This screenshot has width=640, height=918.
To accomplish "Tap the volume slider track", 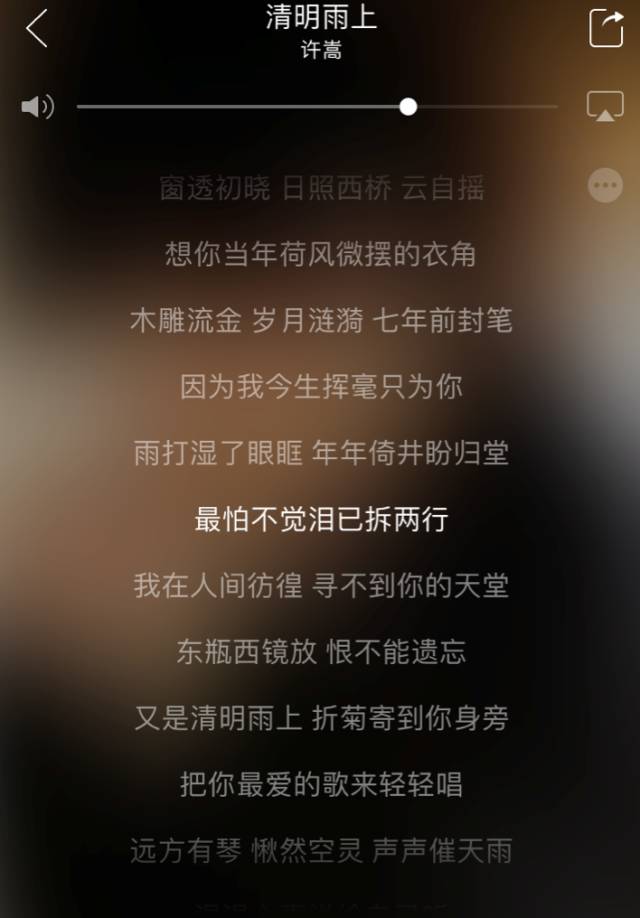I will (x=317, y=107).
